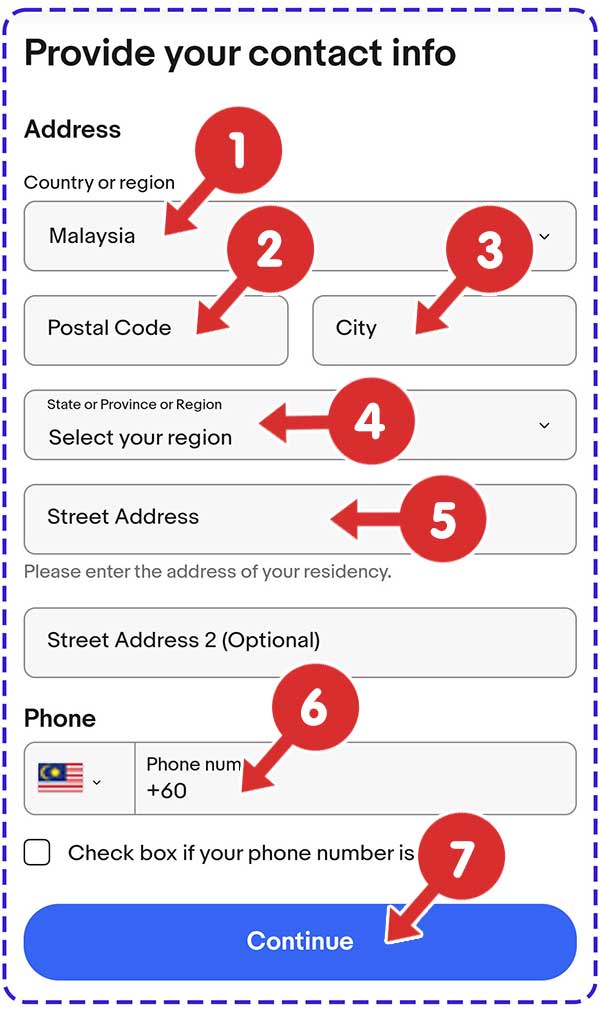Tap the blue Continue button
Viewport: 600px width, 1012px height.
point(300,942)
